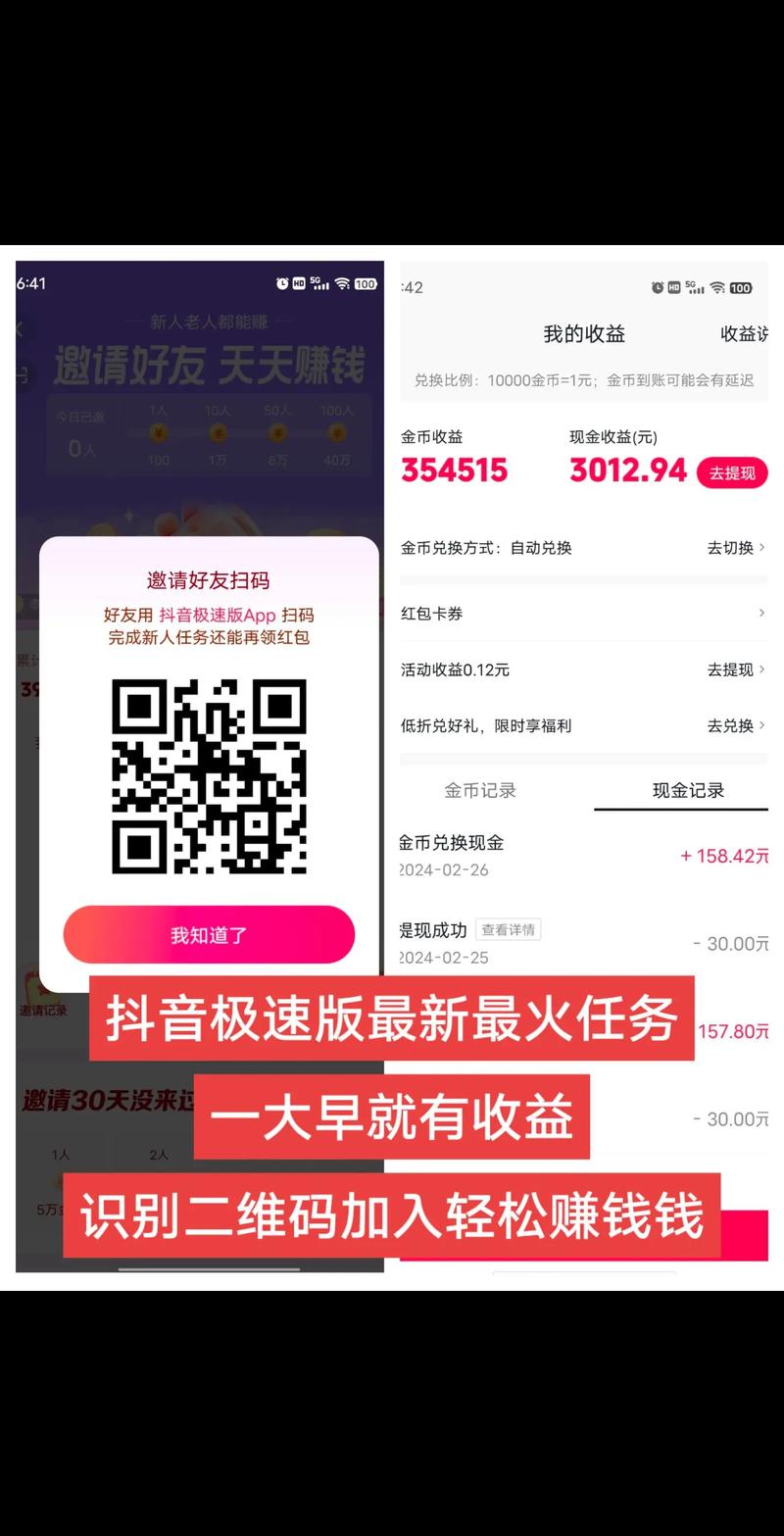The image size is (784, 1536).
Task: Tap the Wi-Fi icon in the status bar
Action: point(341,283)
